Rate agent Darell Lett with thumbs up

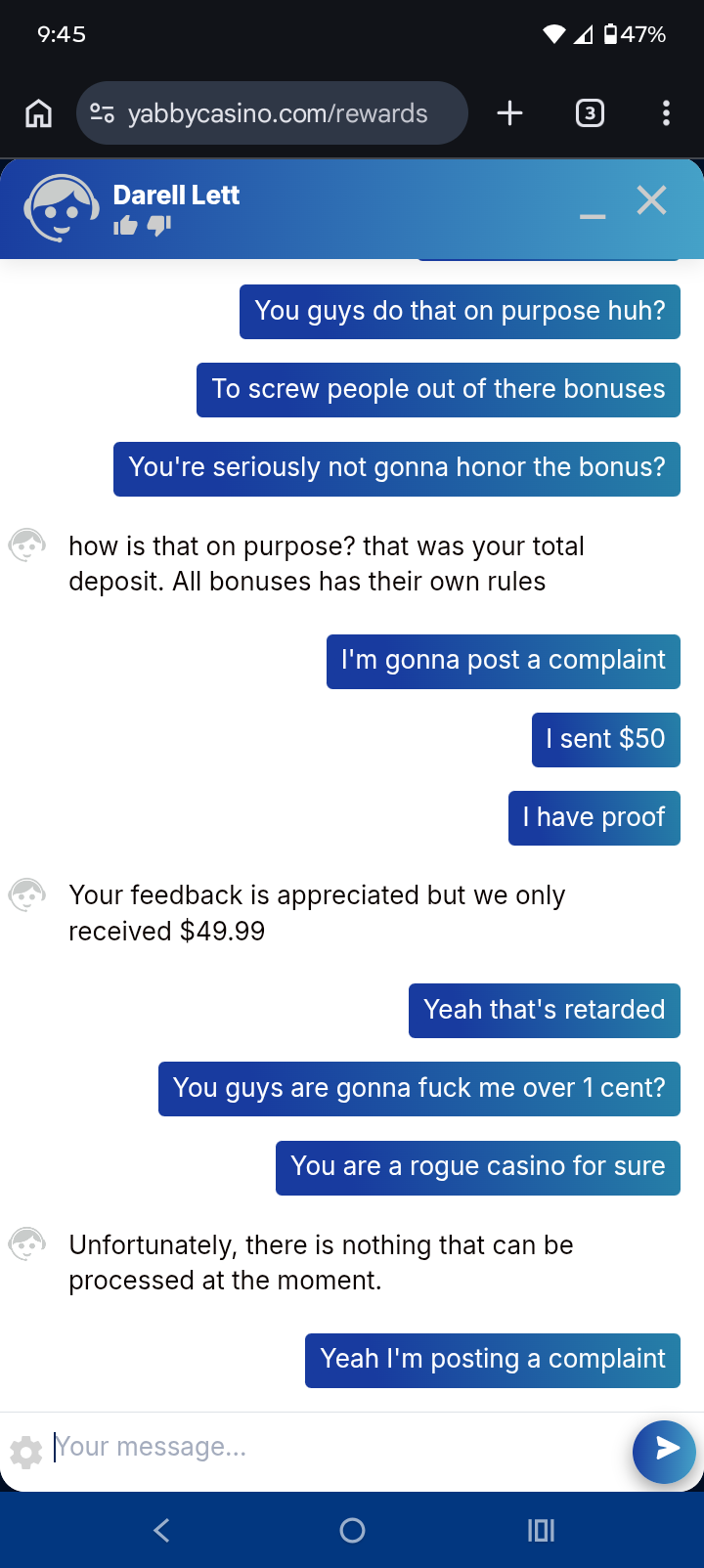pos(125,227)
